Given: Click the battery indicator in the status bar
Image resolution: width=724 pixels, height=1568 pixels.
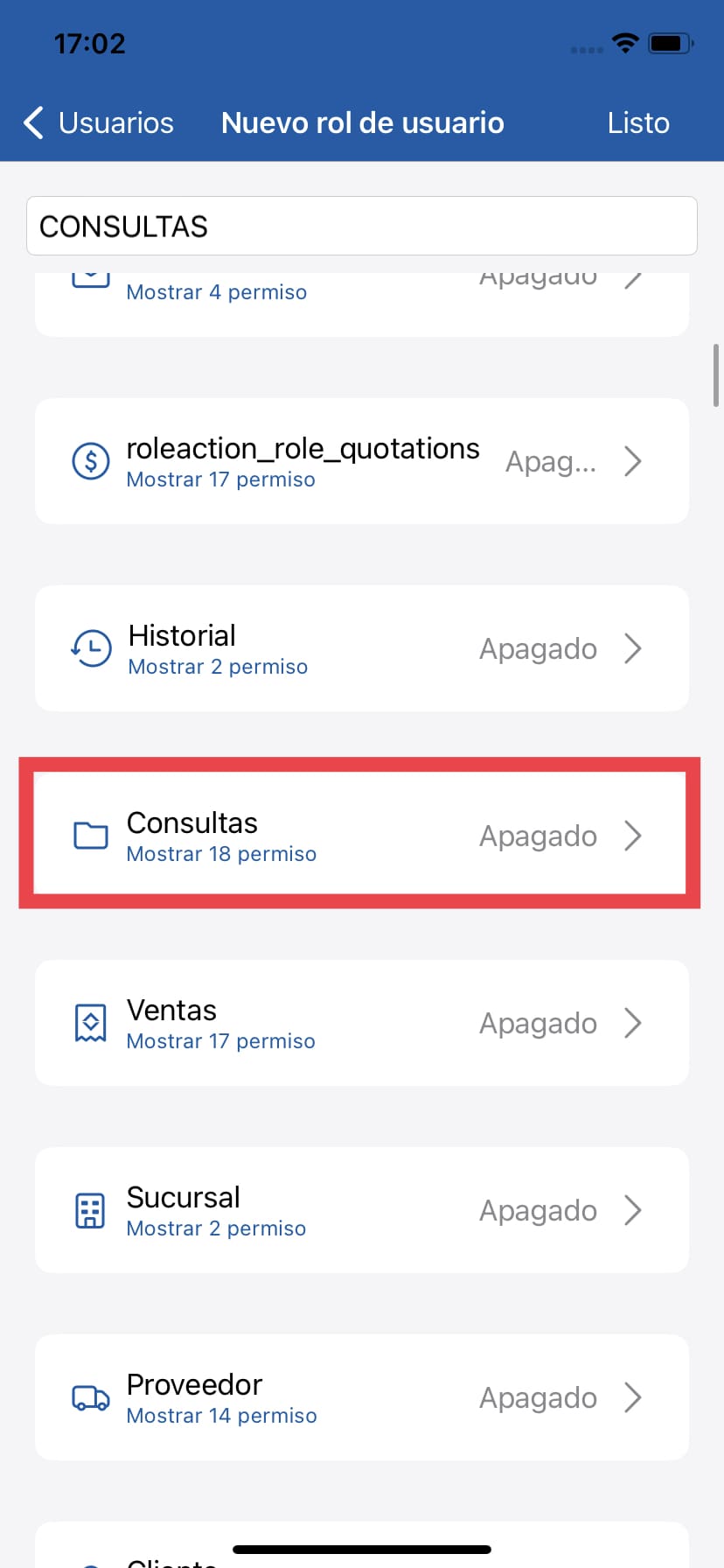Looking at the screenshot, I should [x=670, y=41].
